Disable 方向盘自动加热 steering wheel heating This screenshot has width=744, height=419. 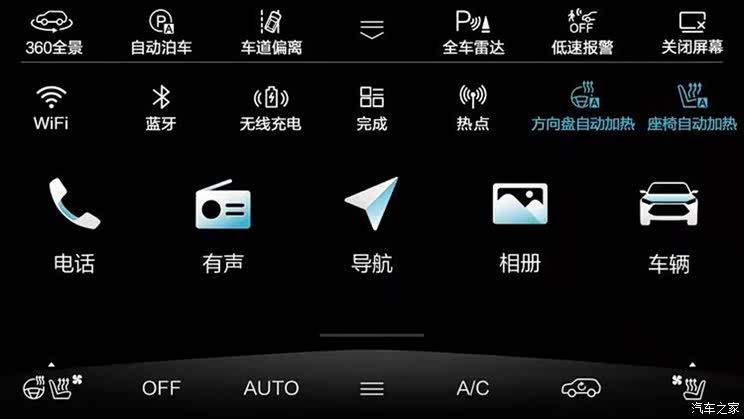[x=582, y=108]
